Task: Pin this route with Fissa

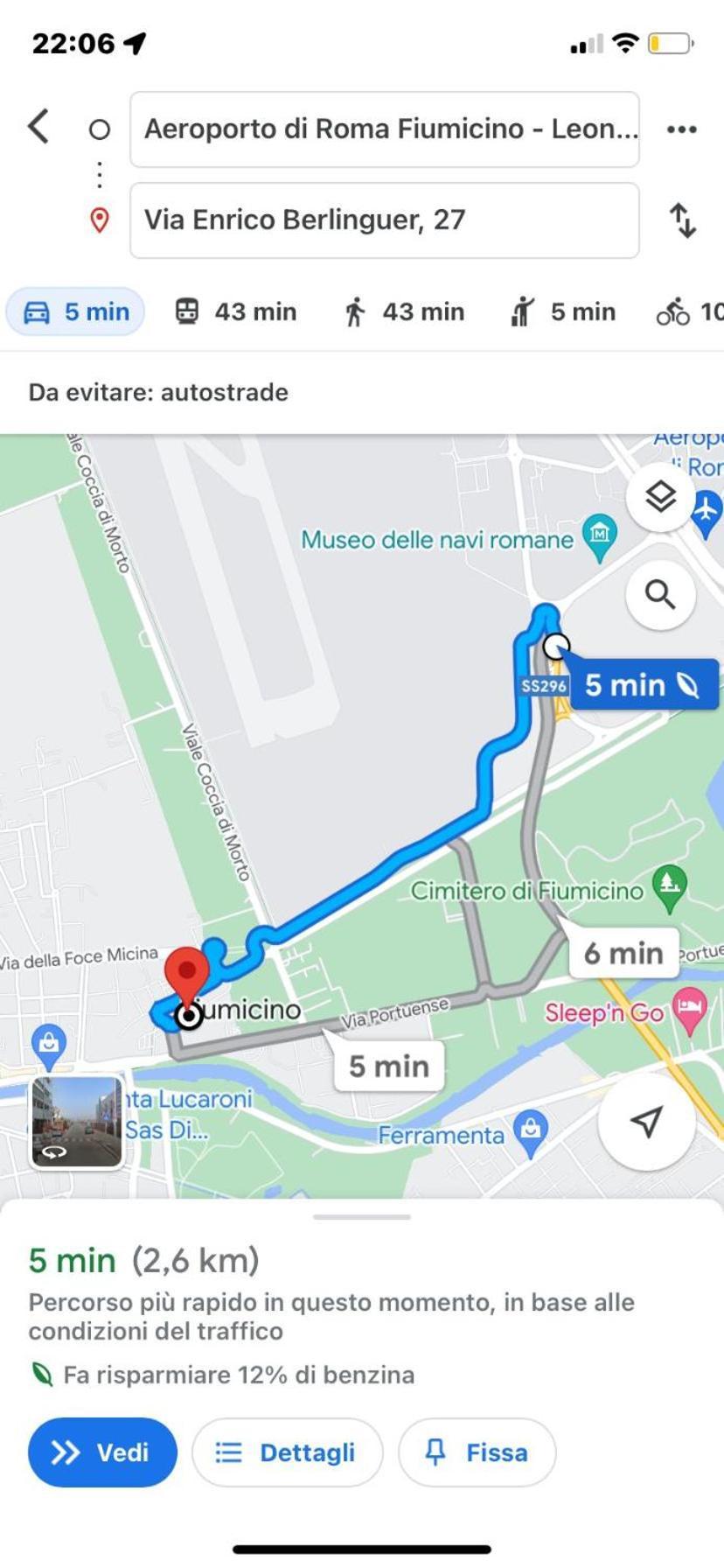Action: [x=477, y=1452]
